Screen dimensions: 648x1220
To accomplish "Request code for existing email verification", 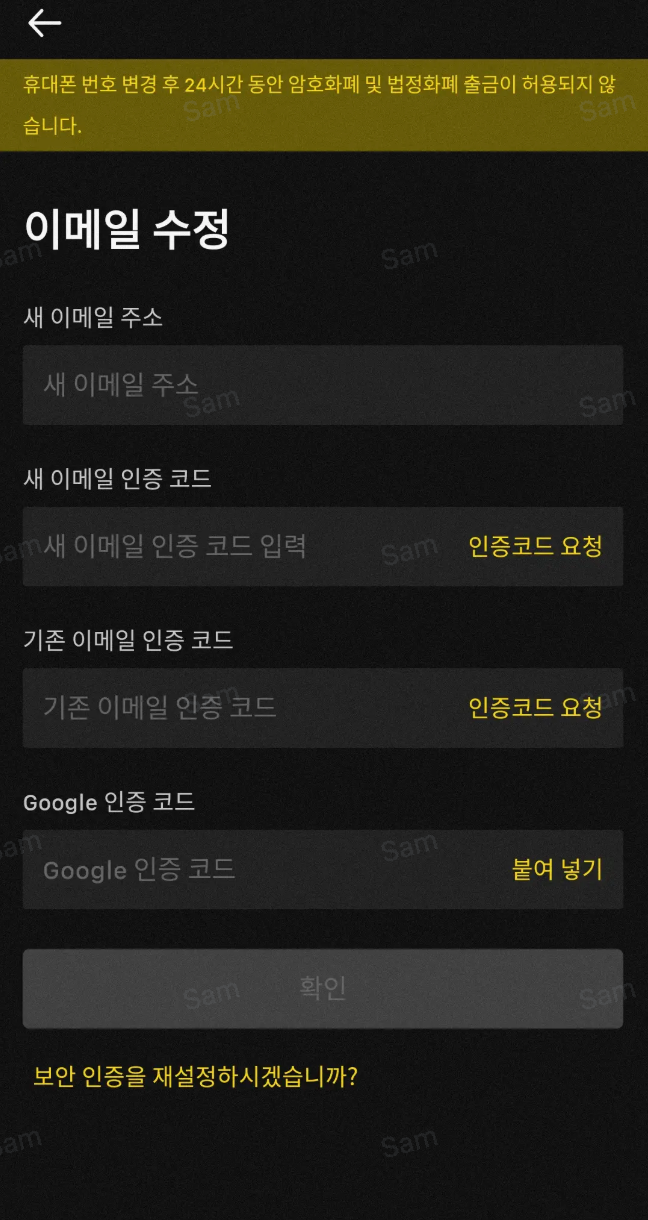I will 535,708.
